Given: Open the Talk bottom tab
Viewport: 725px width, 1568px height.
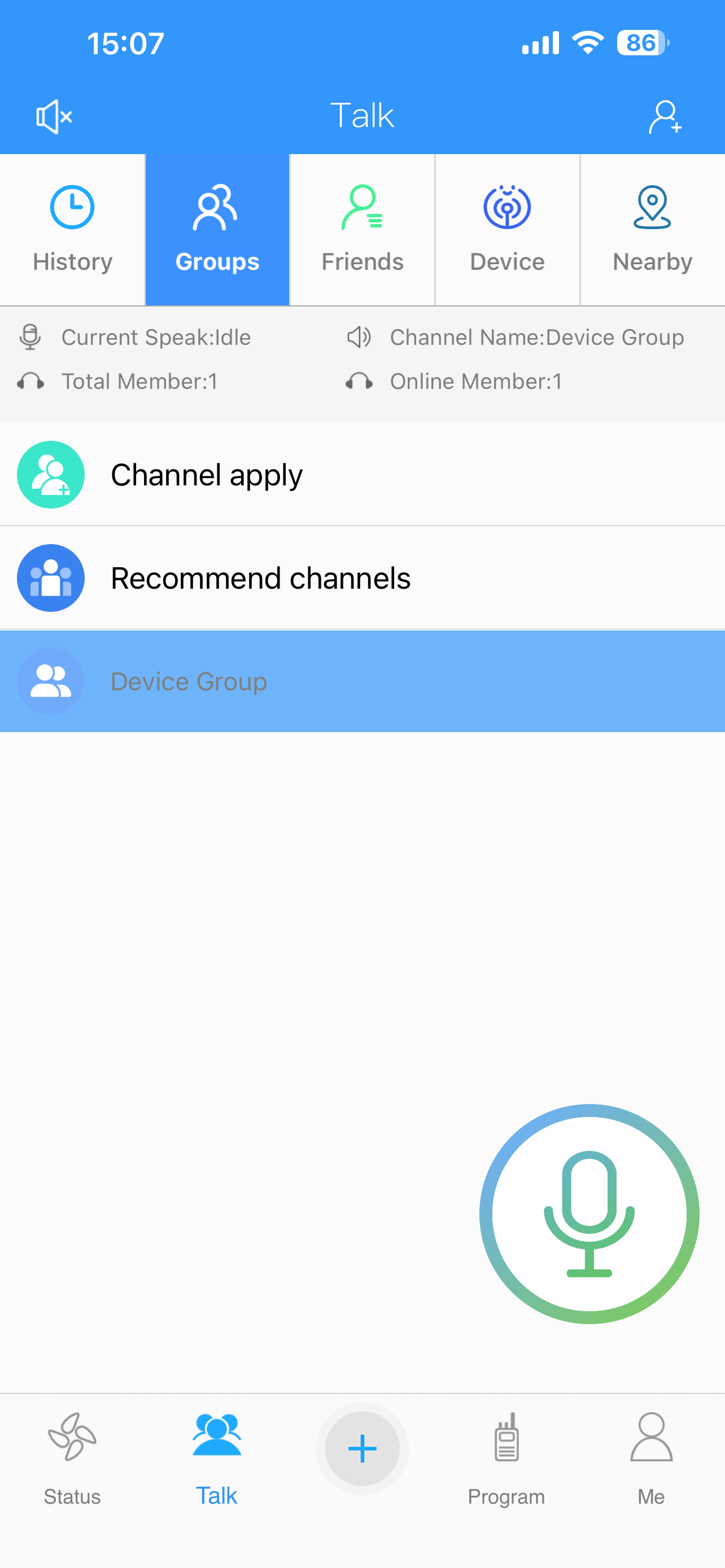Looking at the screenshot, I should click(x=217, y=1458).
